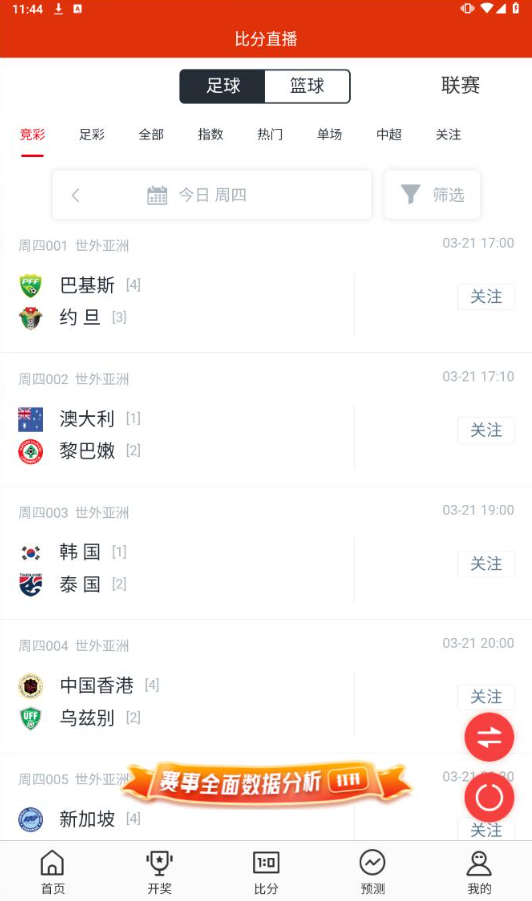The image size is (532, 901).
Task: Follow the 澳大利 vs 黎巴嫩 match
Action: click(486, 430)
